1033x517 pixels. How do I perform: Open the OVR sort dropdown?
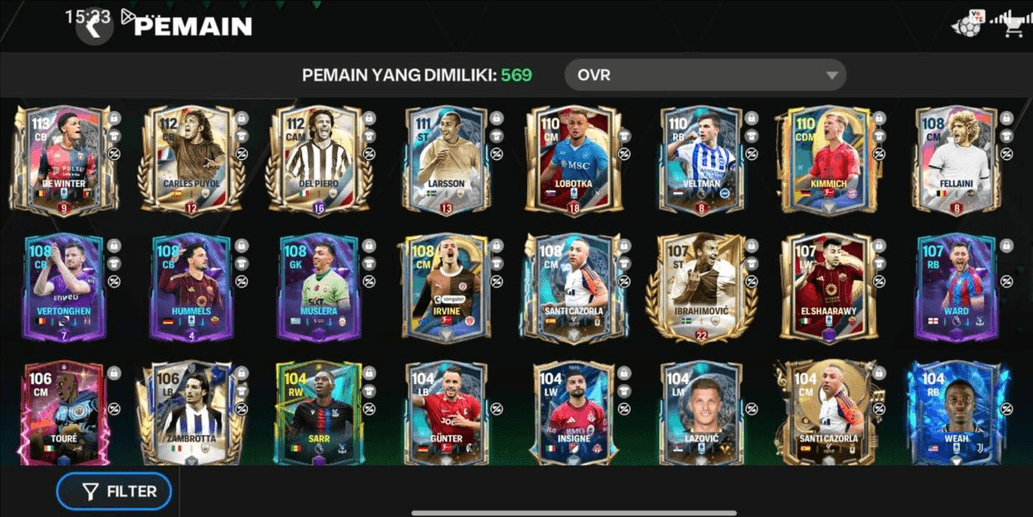point(705,75)
